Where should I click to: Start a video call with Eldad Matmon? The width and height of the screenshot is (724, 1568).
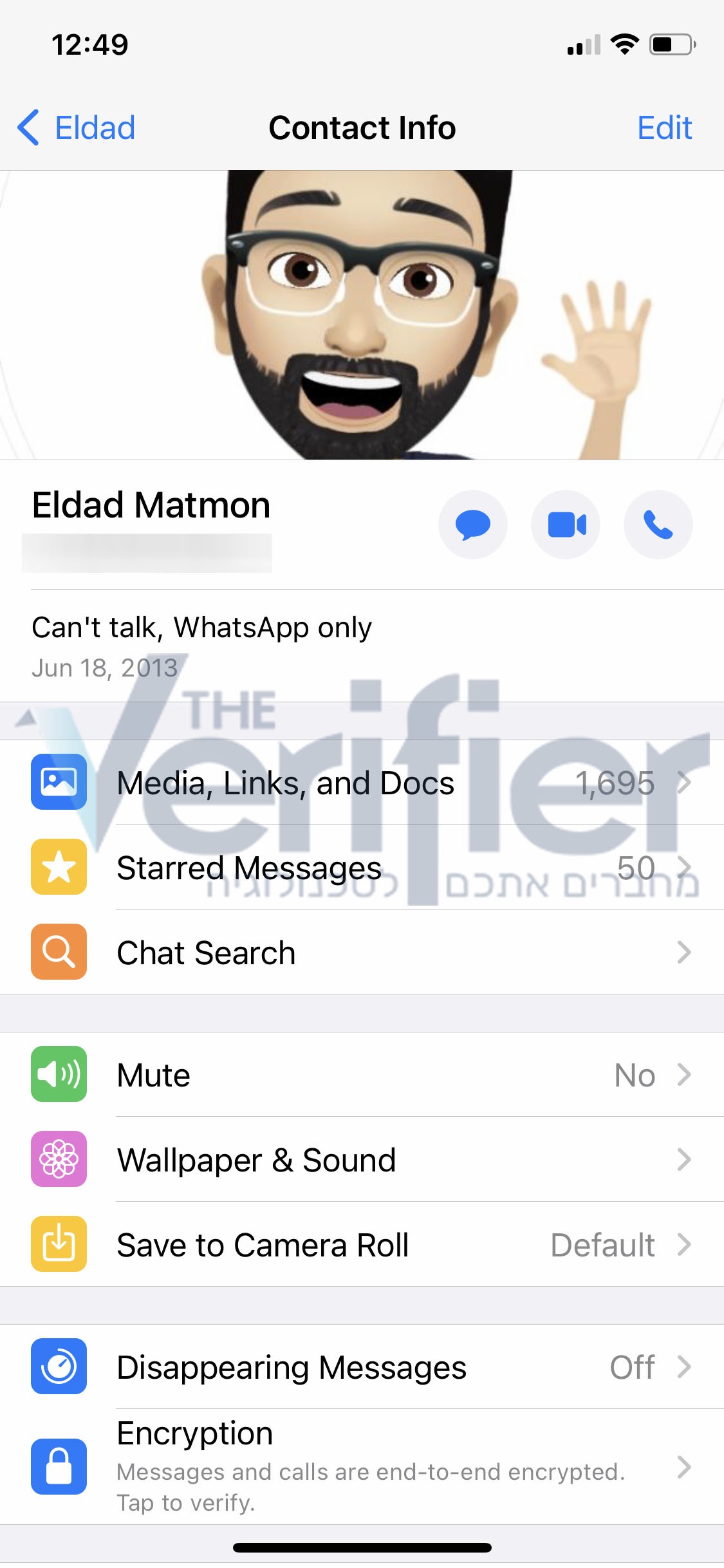point(566,525)
